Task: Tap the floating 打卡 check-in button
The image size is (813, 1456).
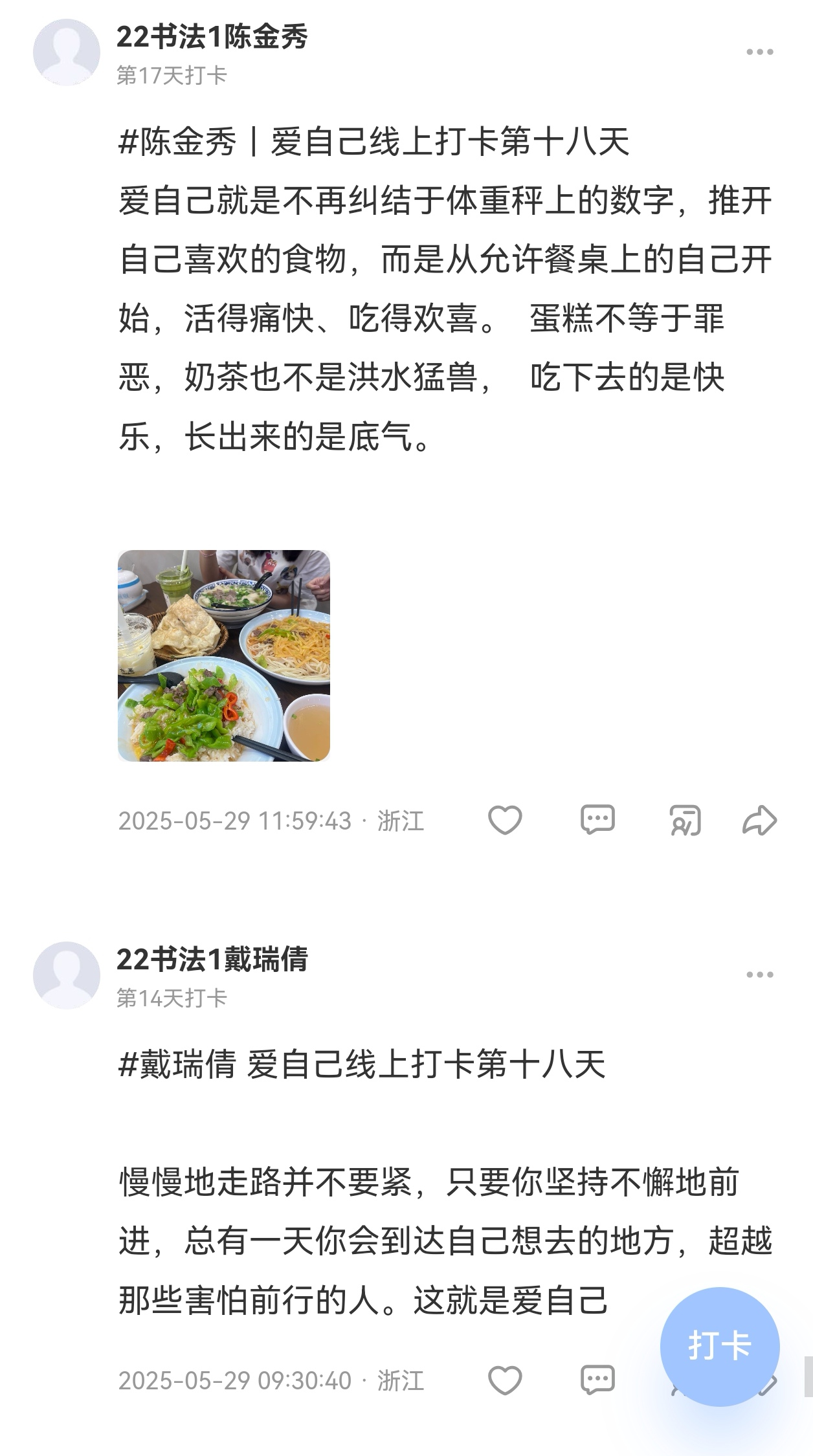Action: click(720, 1347)
